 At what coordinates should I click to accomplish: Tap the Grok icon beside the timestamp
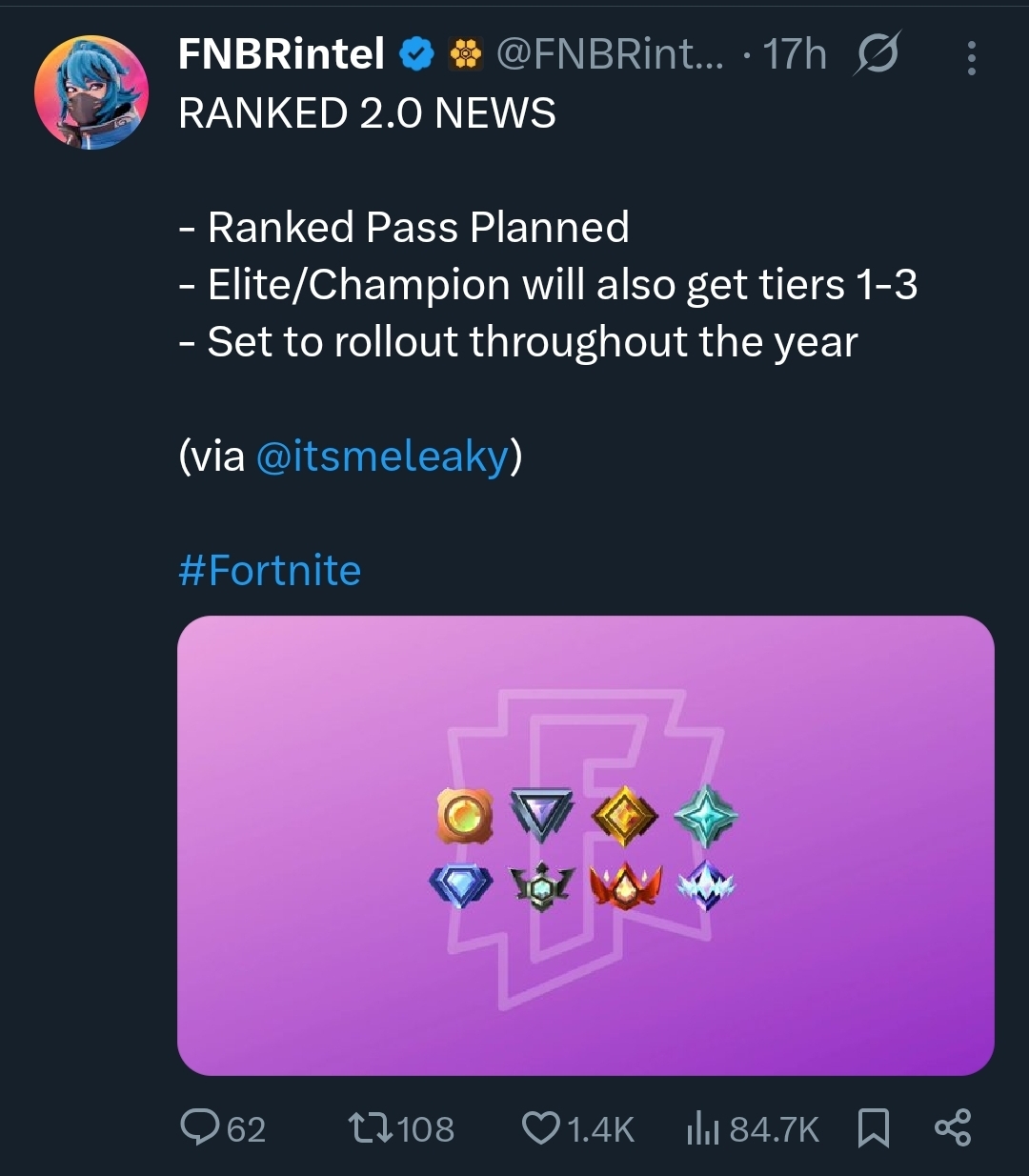tap(876, 55)
